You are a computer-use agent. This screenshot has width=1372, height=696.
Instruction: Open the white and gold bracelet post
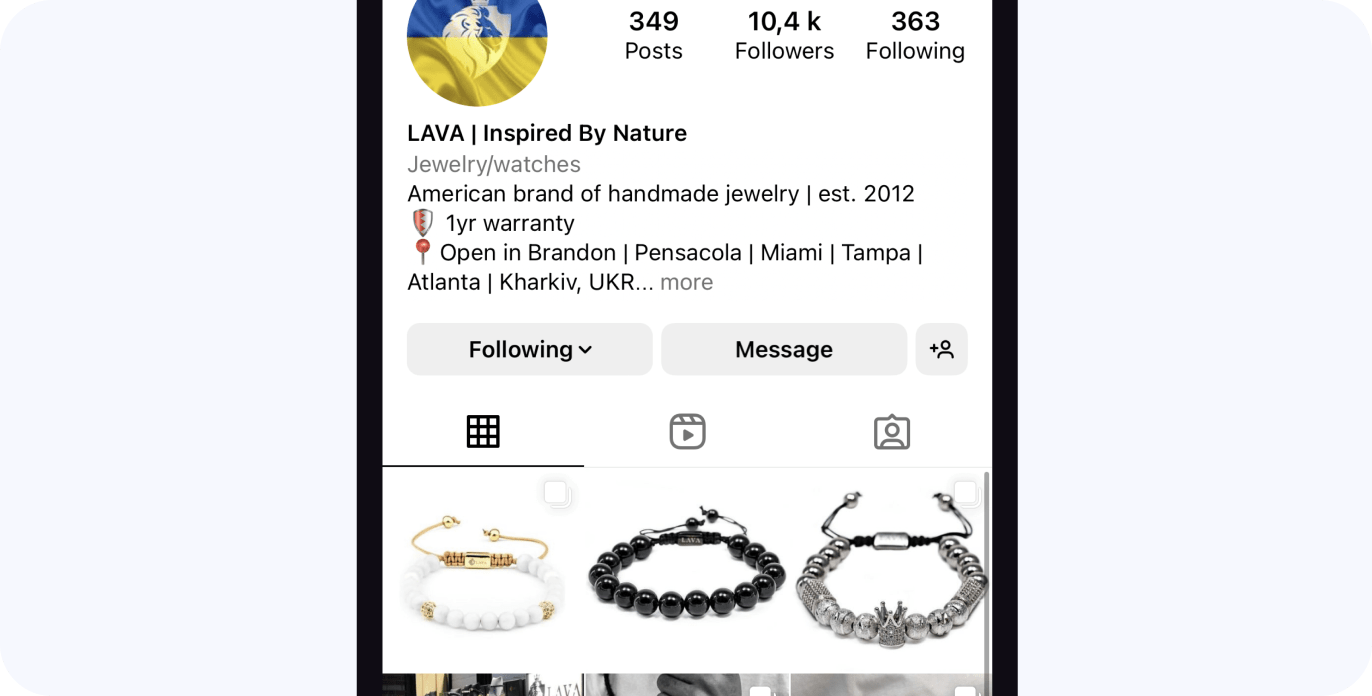[483, 573]
